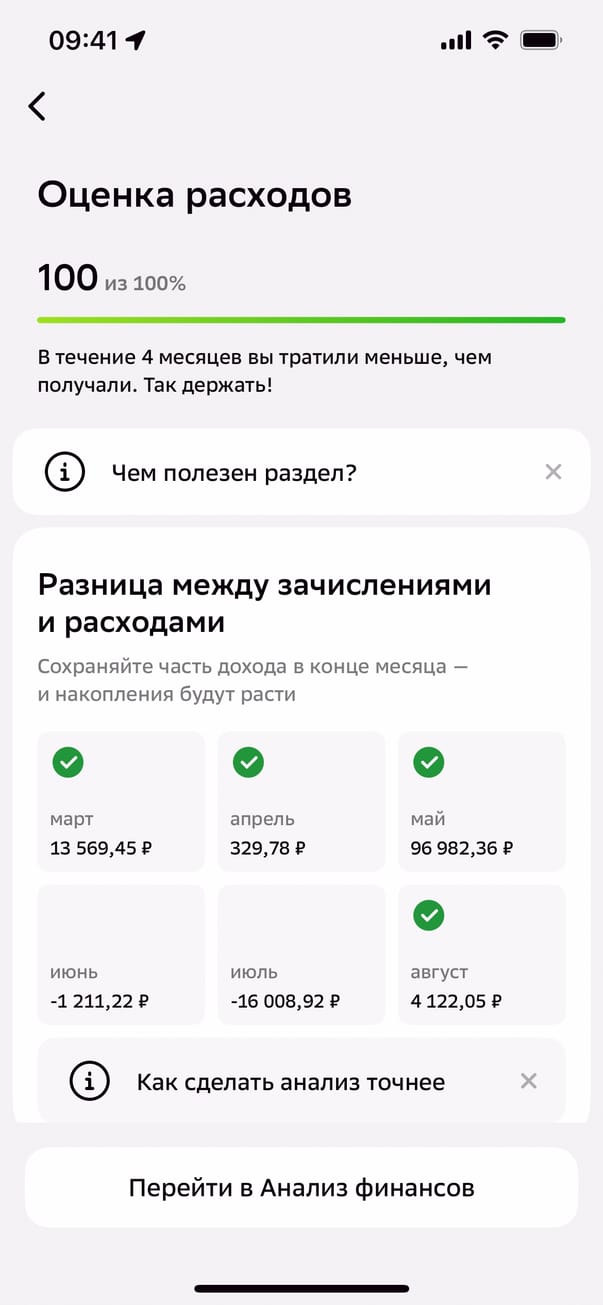Close the «Как сделать анализ точнее» banner
Viewport: 603px width, 1305px height.
point(529,1081)
